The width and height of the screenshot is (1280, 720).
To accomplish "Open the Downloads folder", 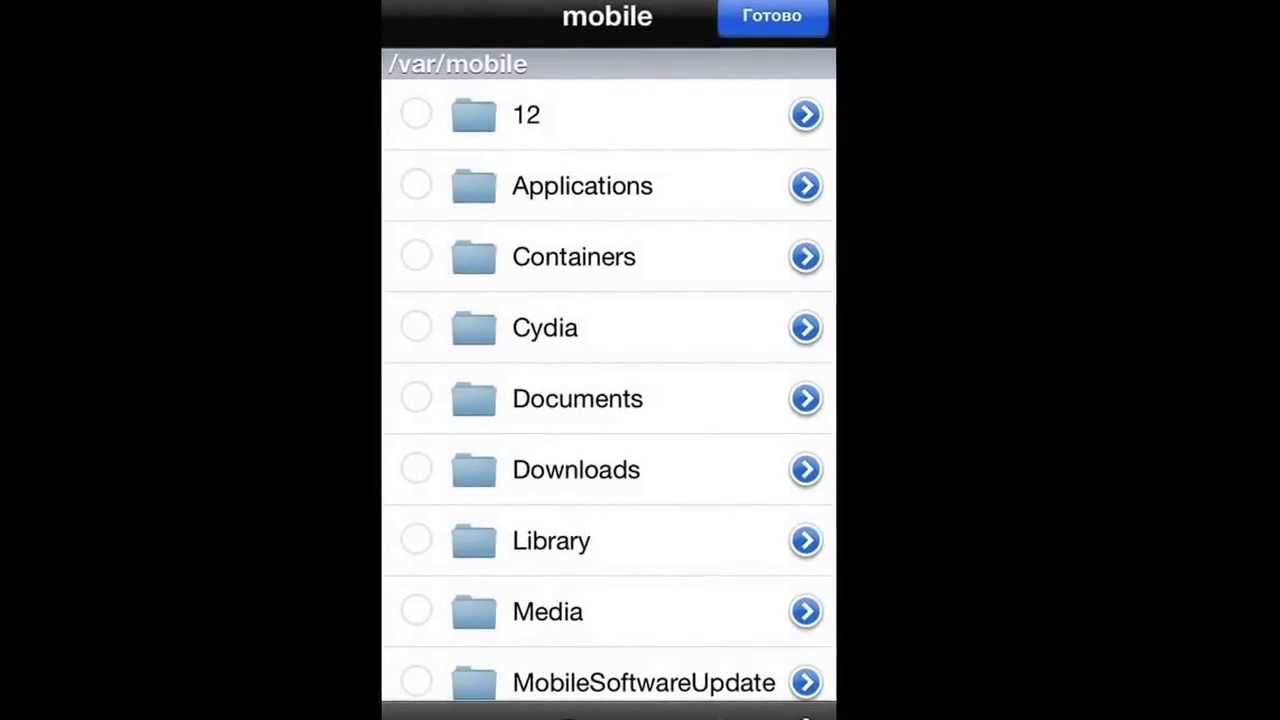I will (x=575, y=470).
